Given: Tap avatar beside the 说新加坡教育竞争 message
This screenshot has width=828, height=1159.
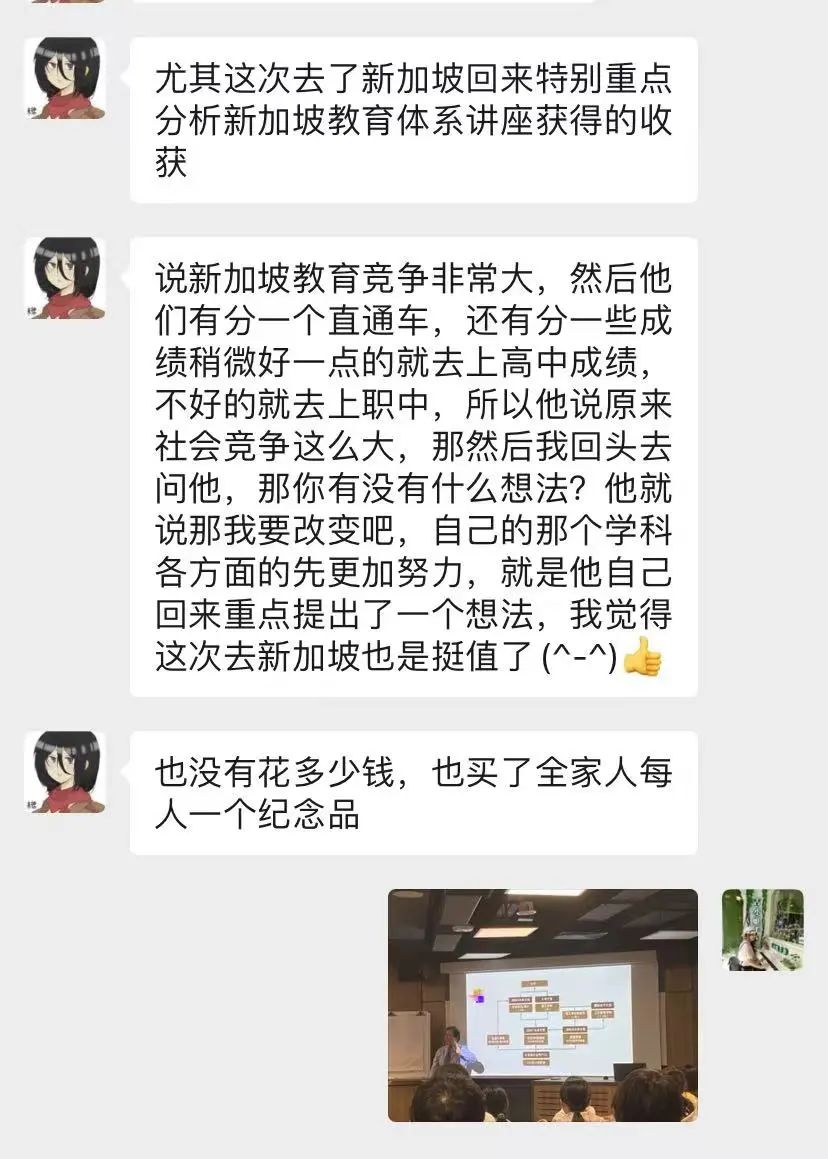Looking at the screenshot, I should point(65,278).
